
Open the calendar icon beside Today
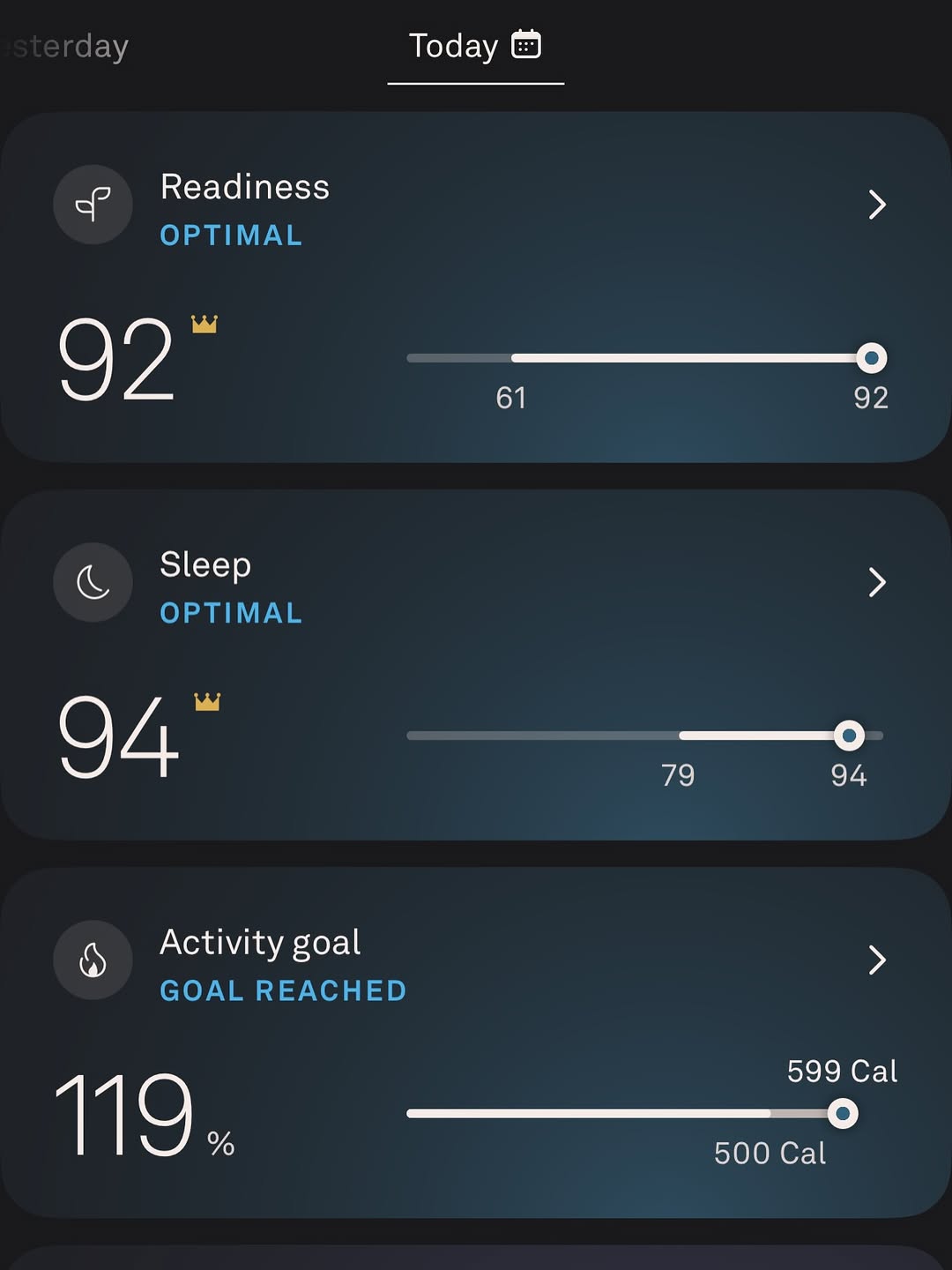[526, 44]
